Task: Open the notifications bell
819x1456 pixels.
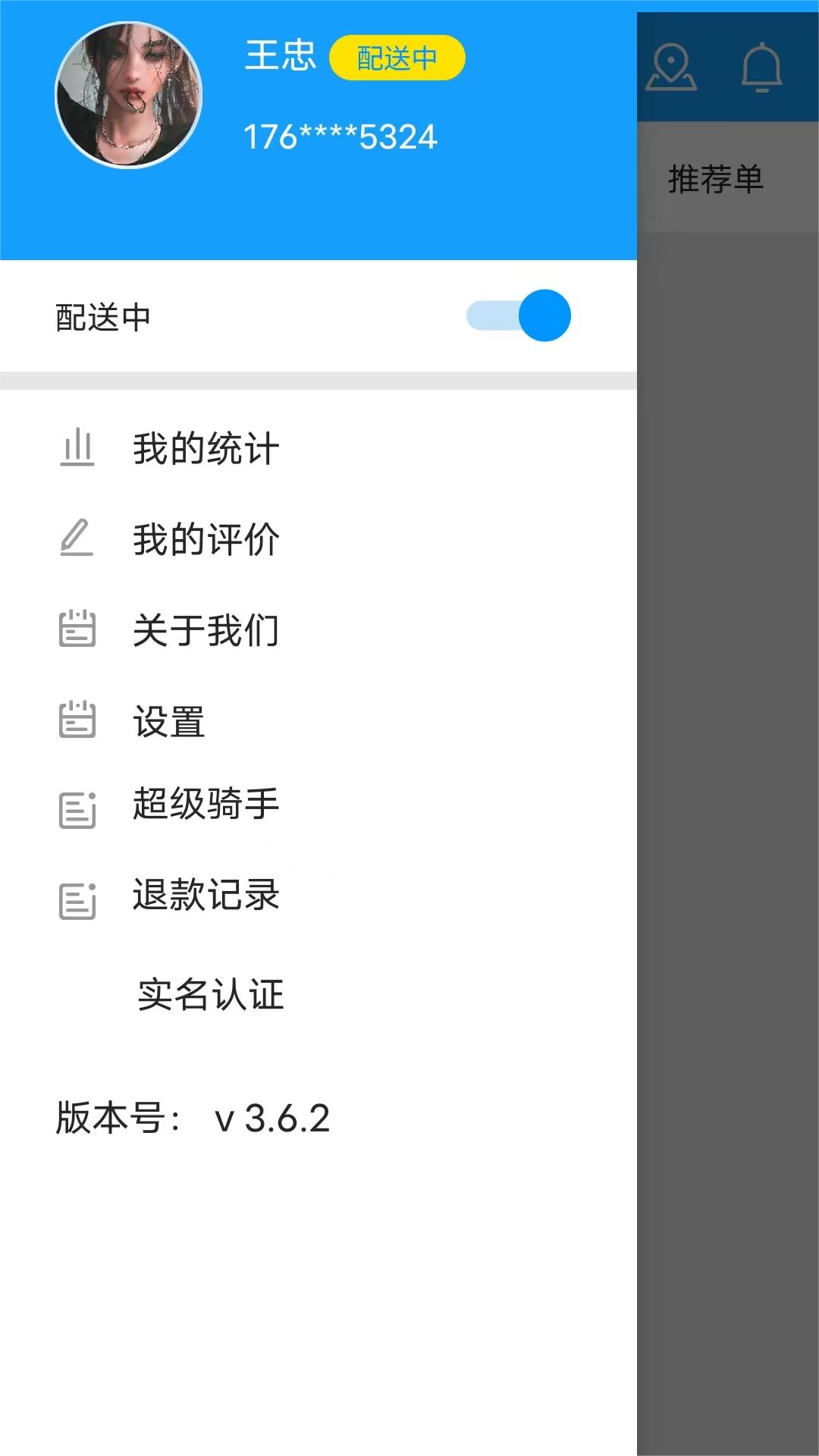Action: tap(761, 68)
